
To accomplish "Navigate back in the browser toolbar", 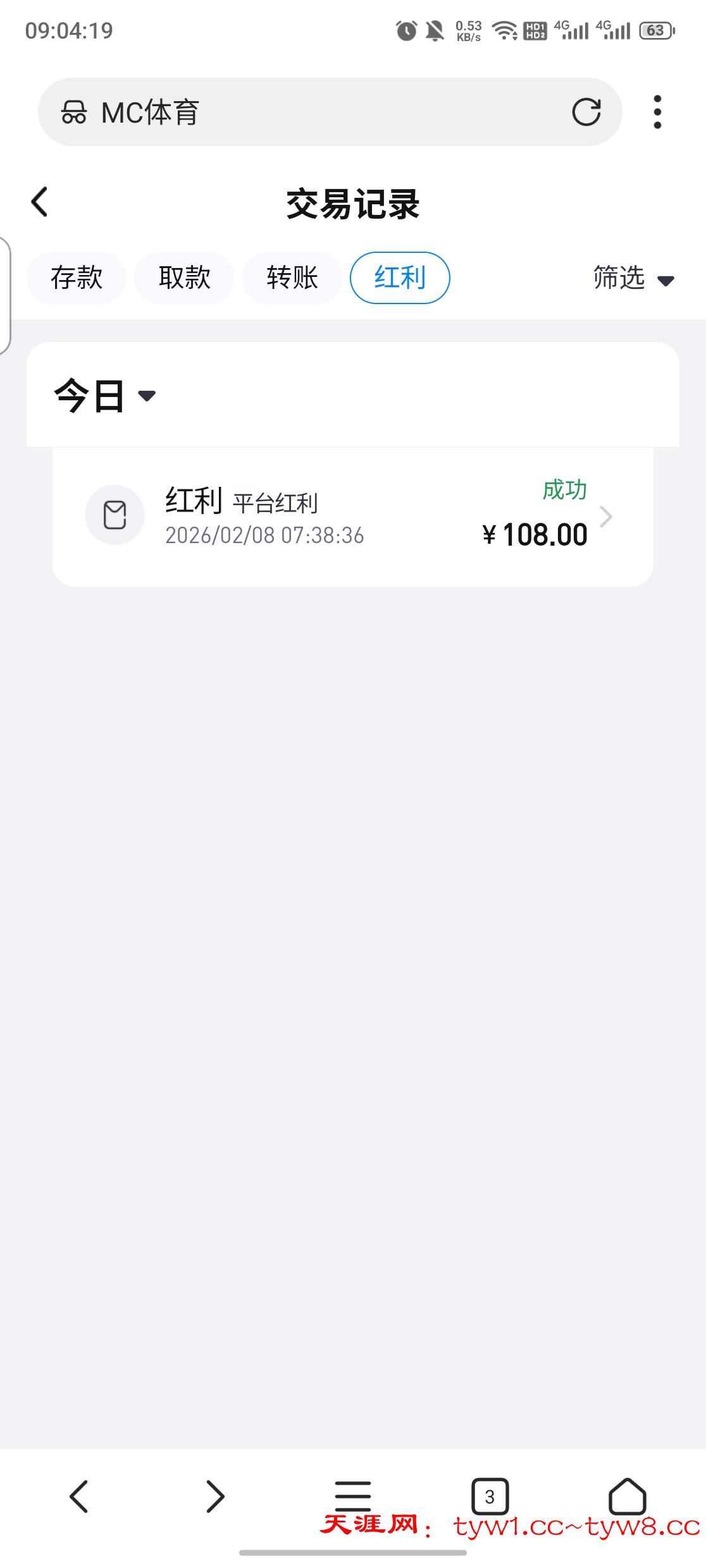I will coord(78,1496).
